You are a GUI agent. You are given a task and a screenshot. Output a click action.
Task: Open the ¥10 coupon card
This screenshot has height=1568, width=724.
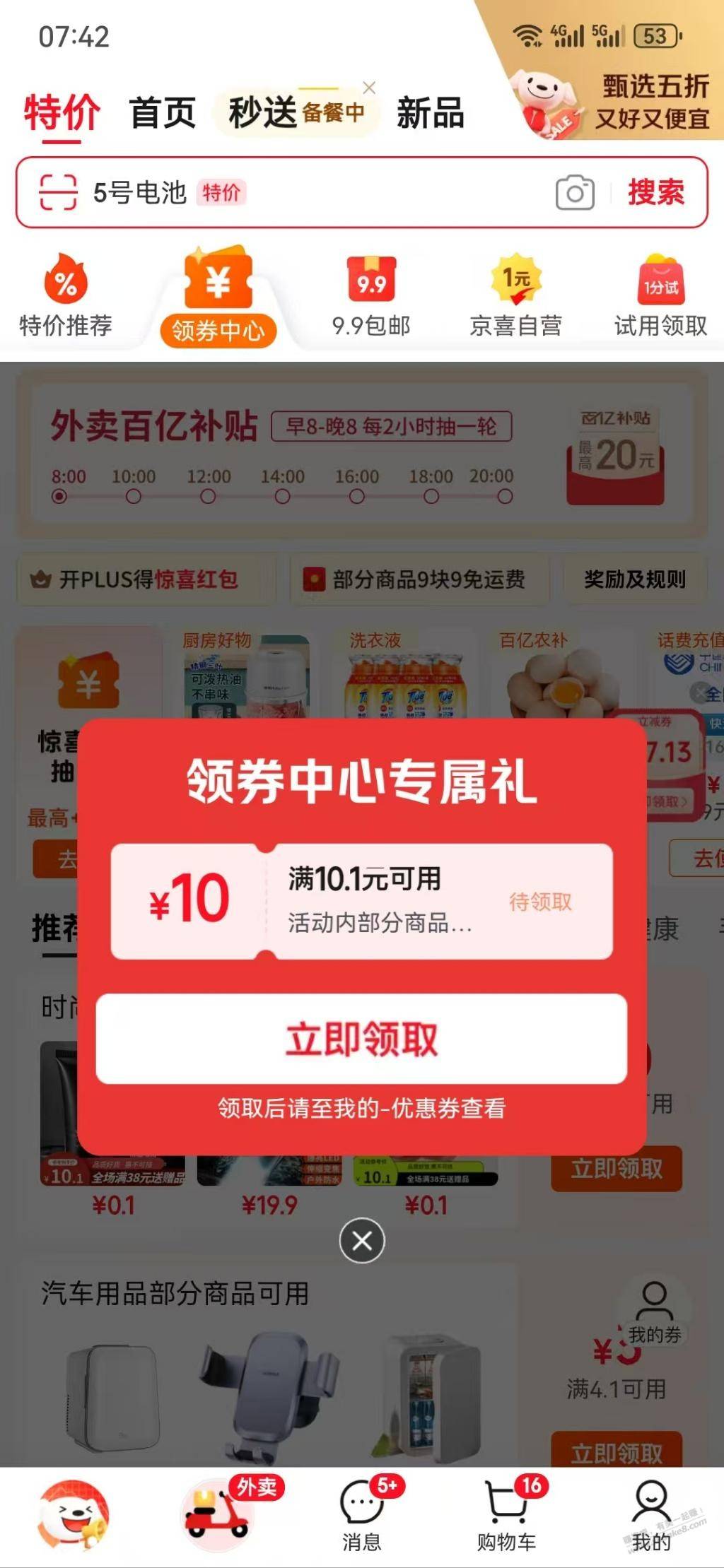click(361, 901)
